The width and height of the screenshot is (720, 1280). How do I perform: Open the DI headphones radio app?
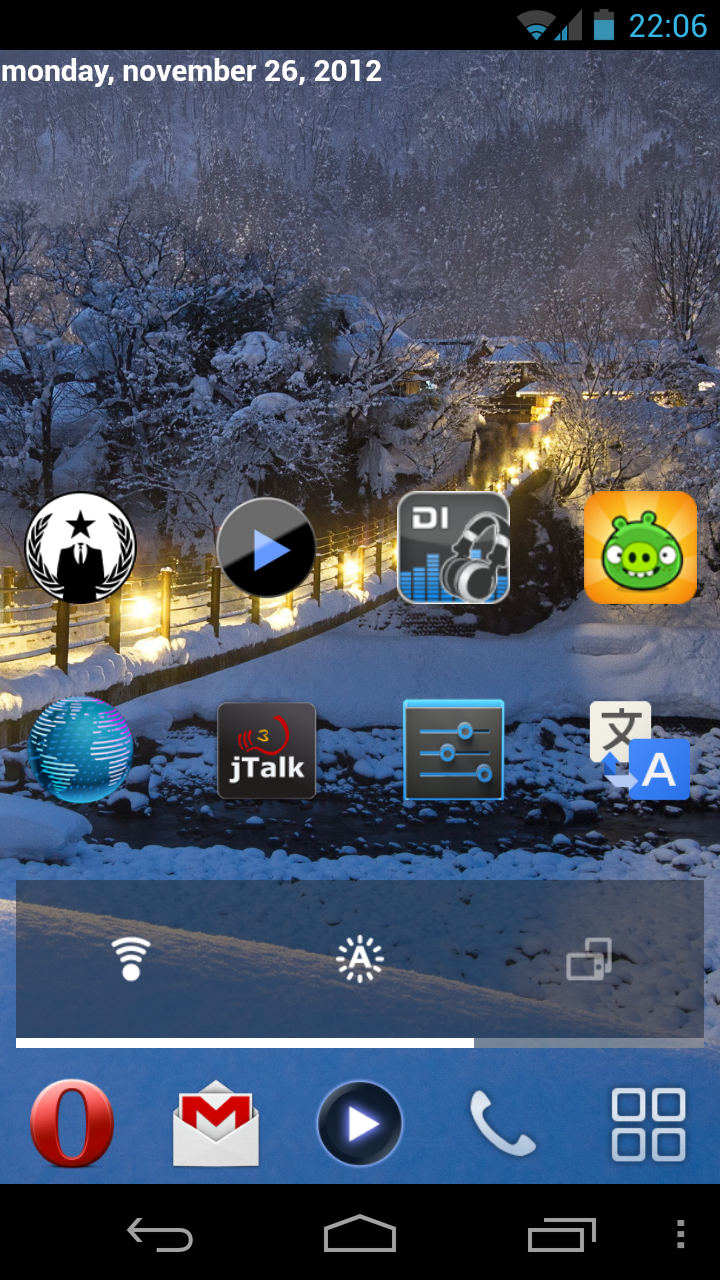coord(453,548)
